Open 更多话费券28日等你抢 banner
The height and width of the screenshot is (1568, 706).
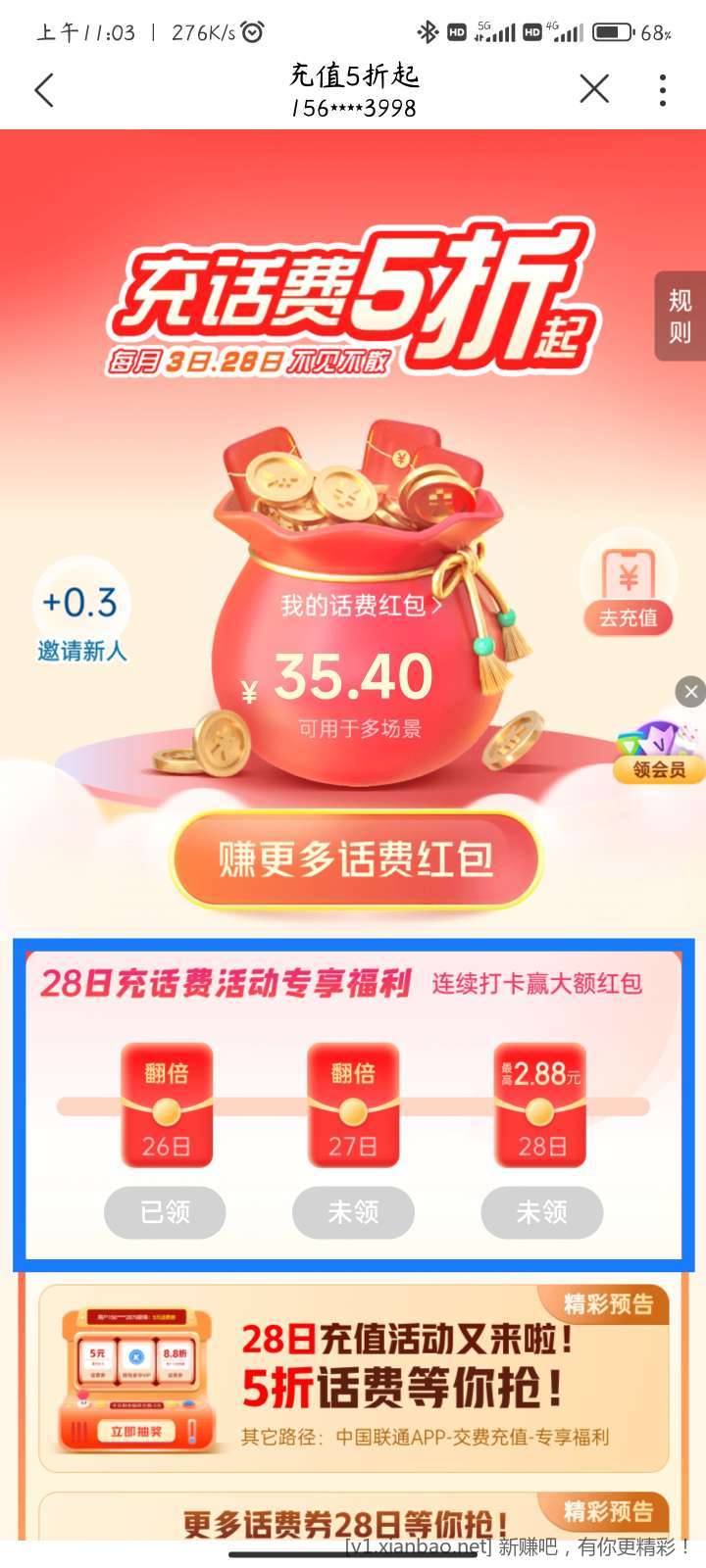click(353, 1519)
